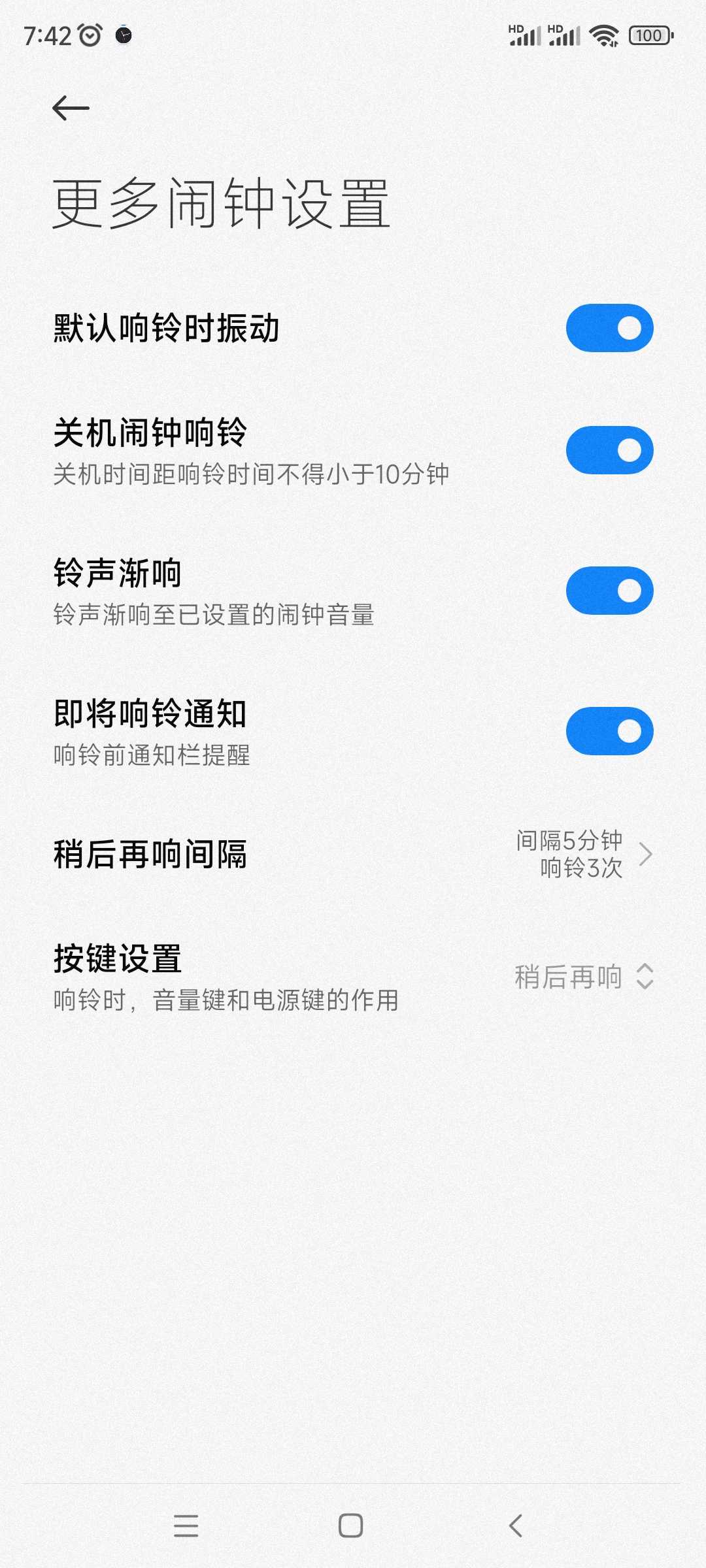Toggle 即将响铃通知 switch

609,731
